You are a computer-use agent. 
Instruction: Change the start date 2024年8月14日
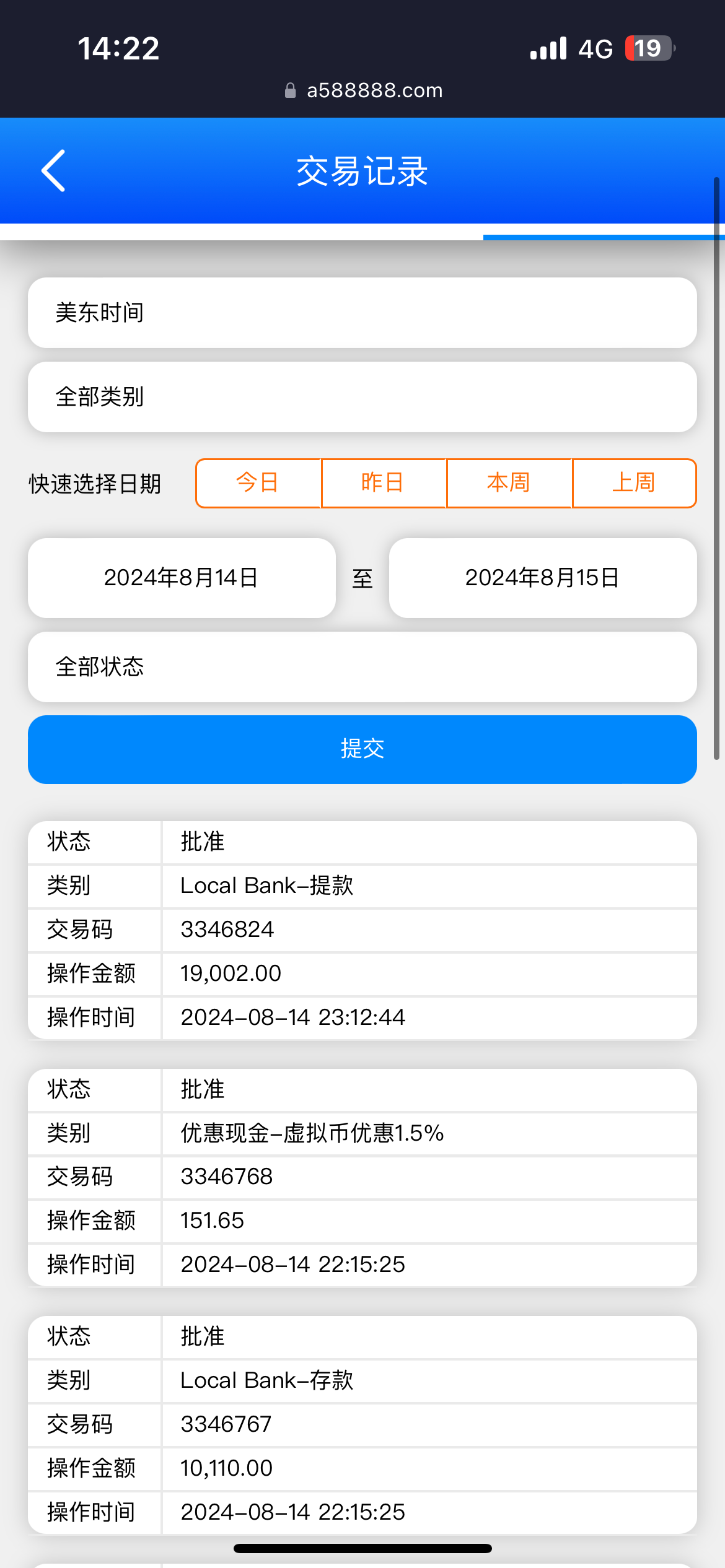click(x=182, y=578)
